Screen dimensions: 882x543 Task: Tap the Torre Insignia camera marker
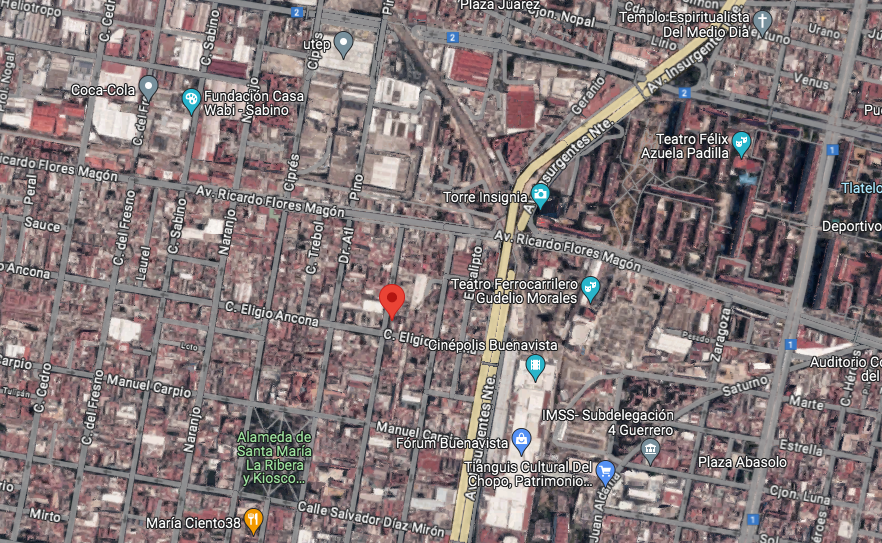point(540,196)
